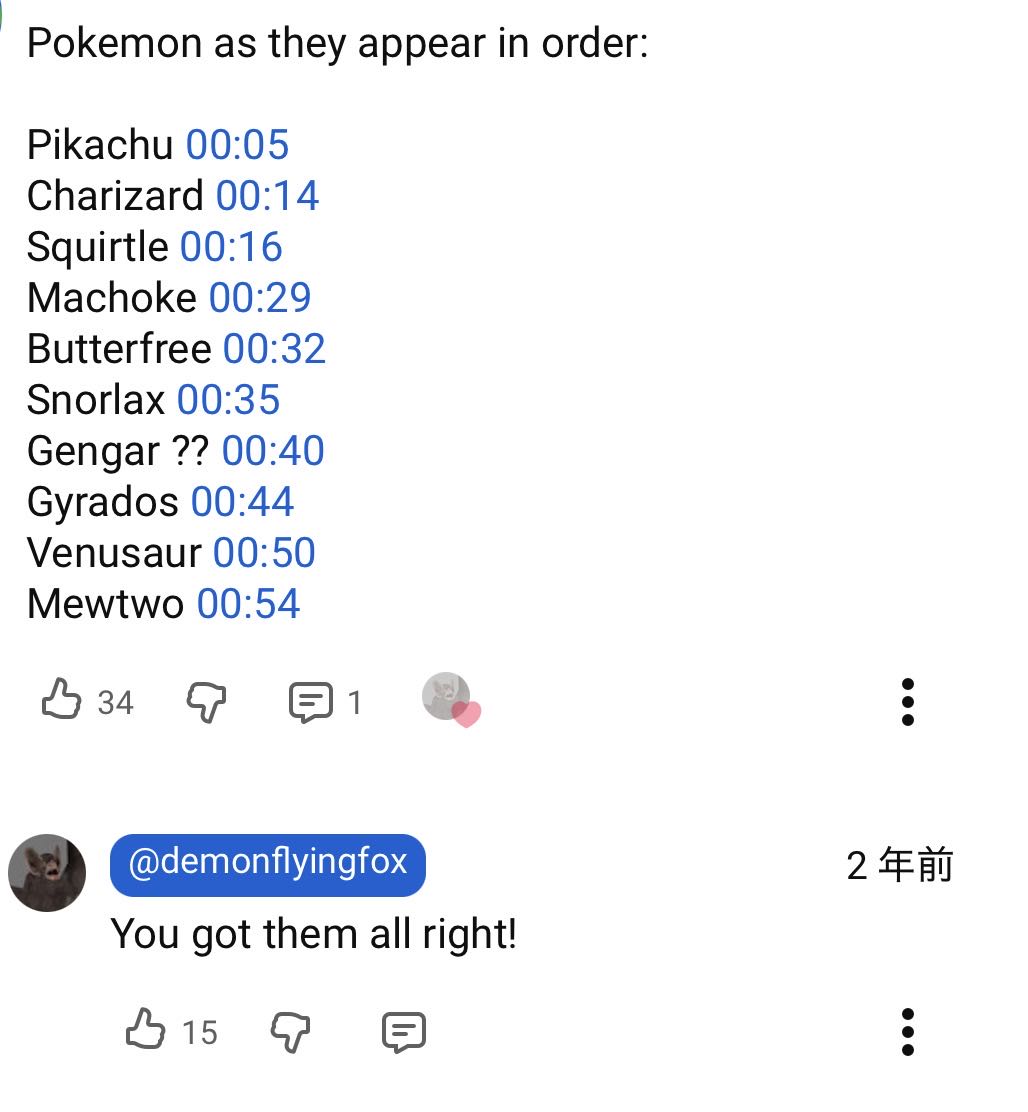
Task: Jump to Gengar timestamp 00:40
Action: coord(273,451)
